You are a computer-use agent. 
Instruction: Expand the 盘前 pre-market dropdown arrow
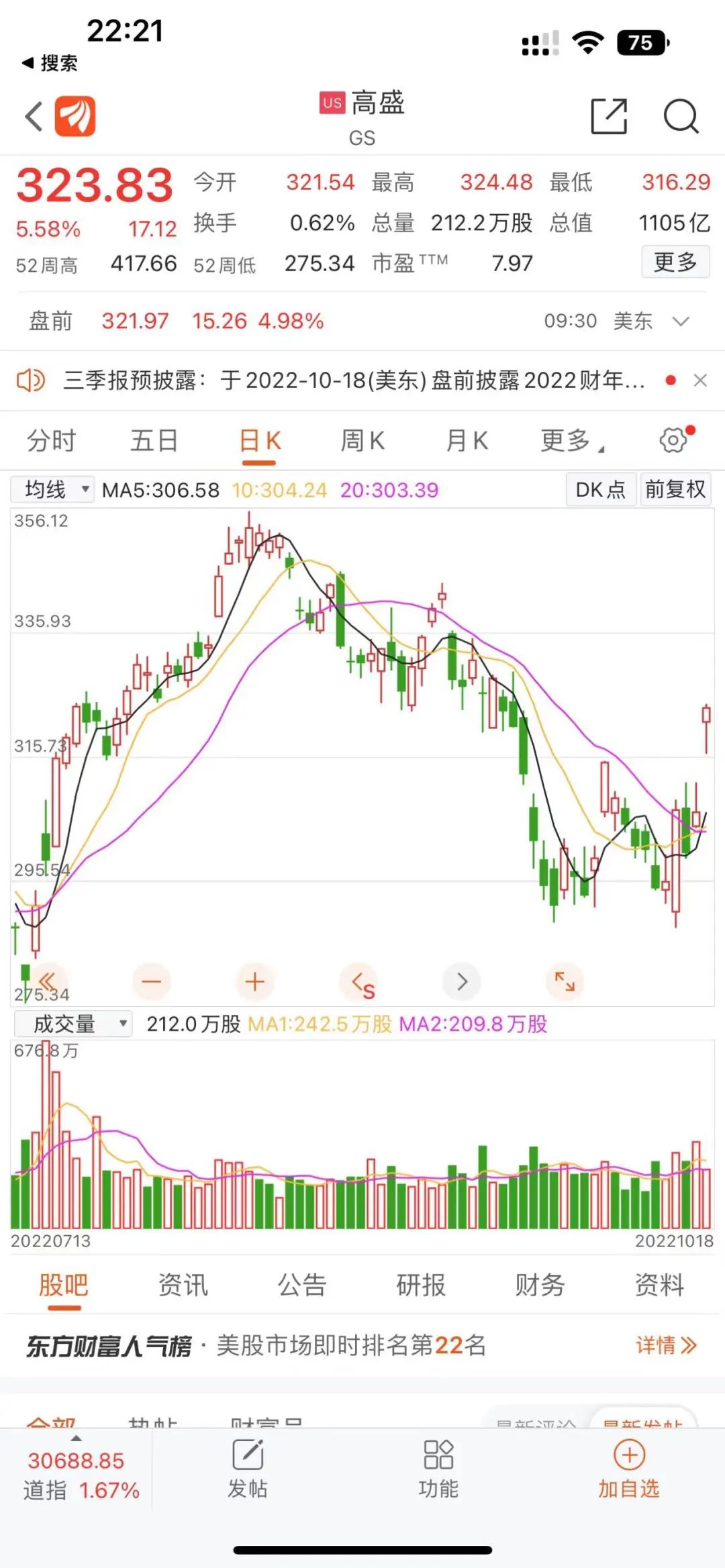click(681, 322)
